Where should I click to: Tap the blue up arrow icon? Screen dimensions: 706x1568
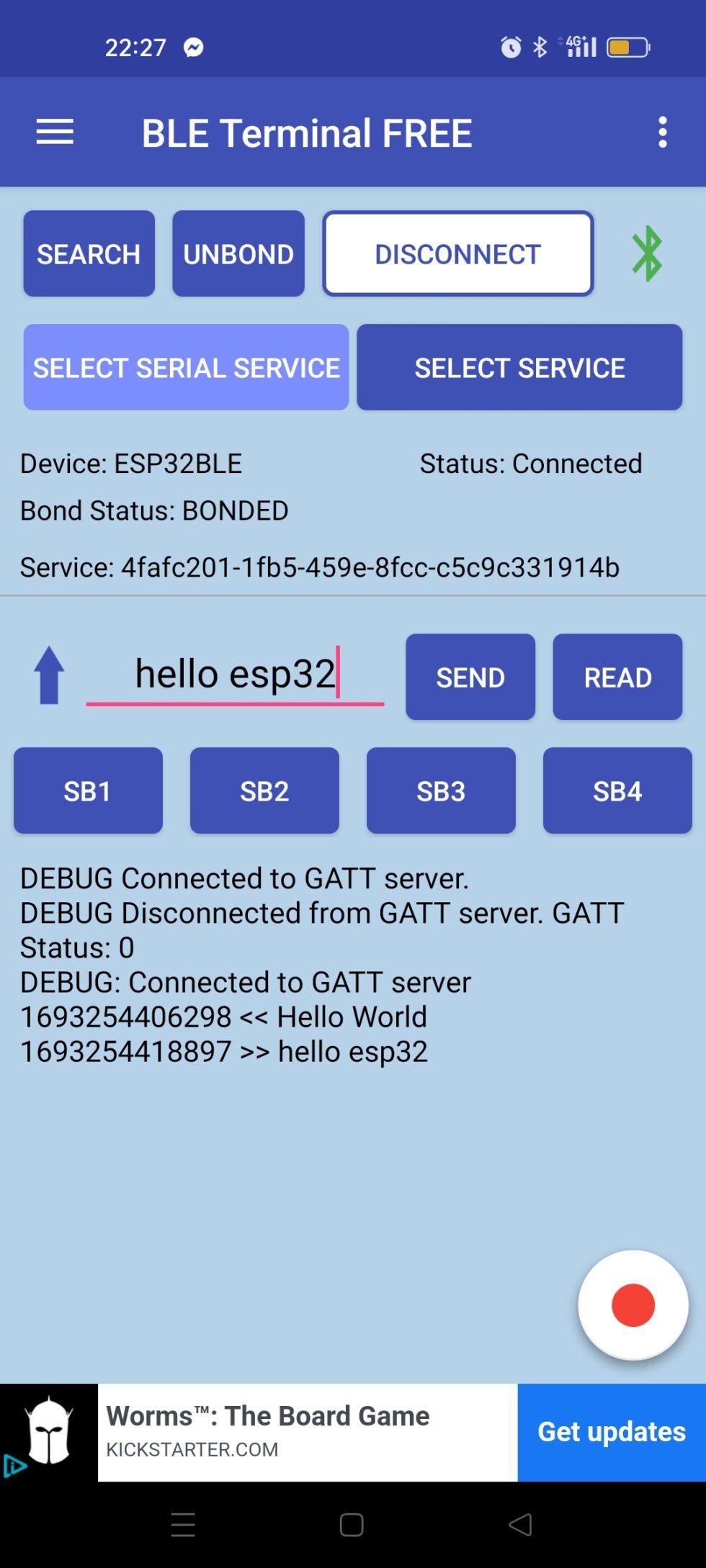(x=49, y=675)
